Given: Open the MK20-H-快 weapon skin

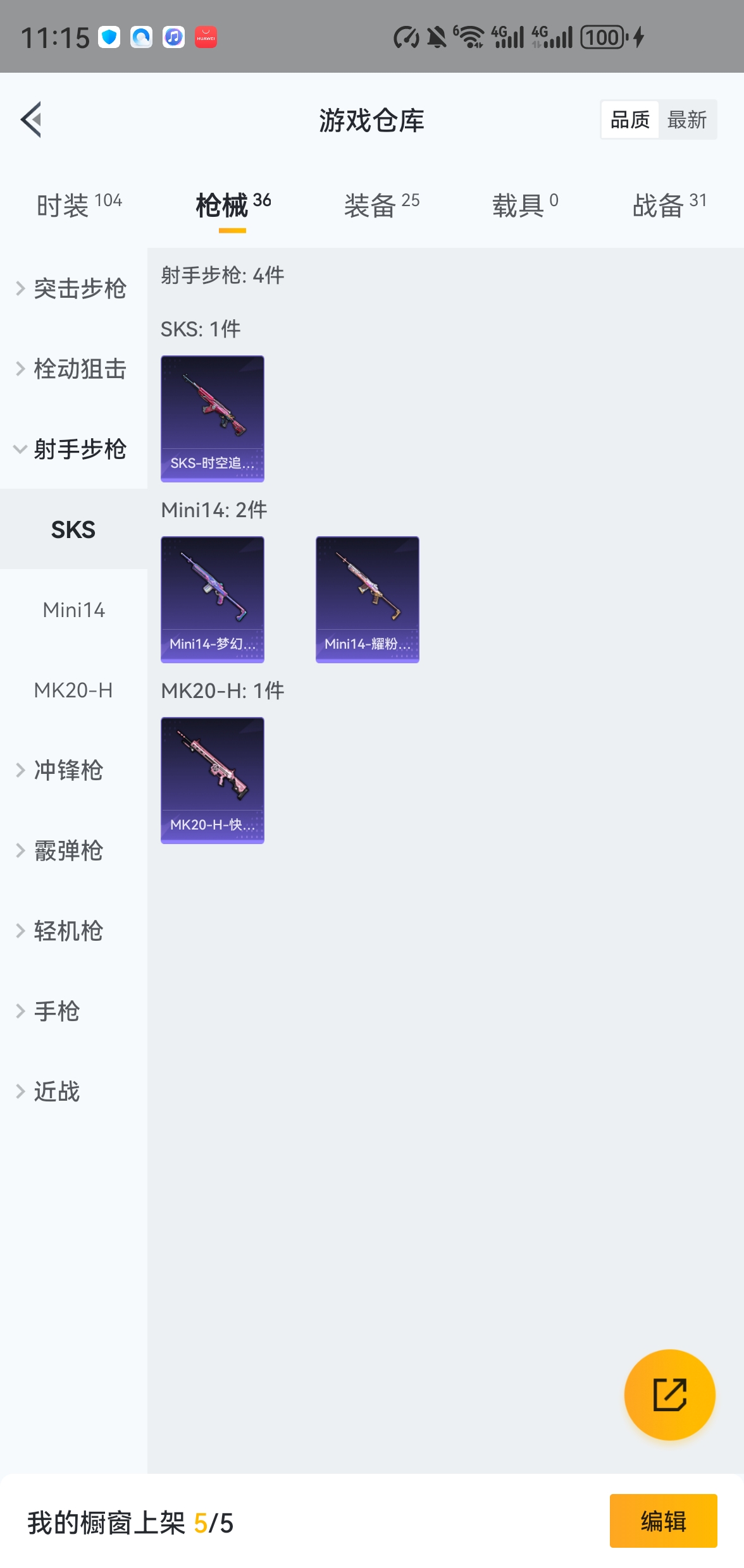Looking at the screenshot, I should point(212,781).
